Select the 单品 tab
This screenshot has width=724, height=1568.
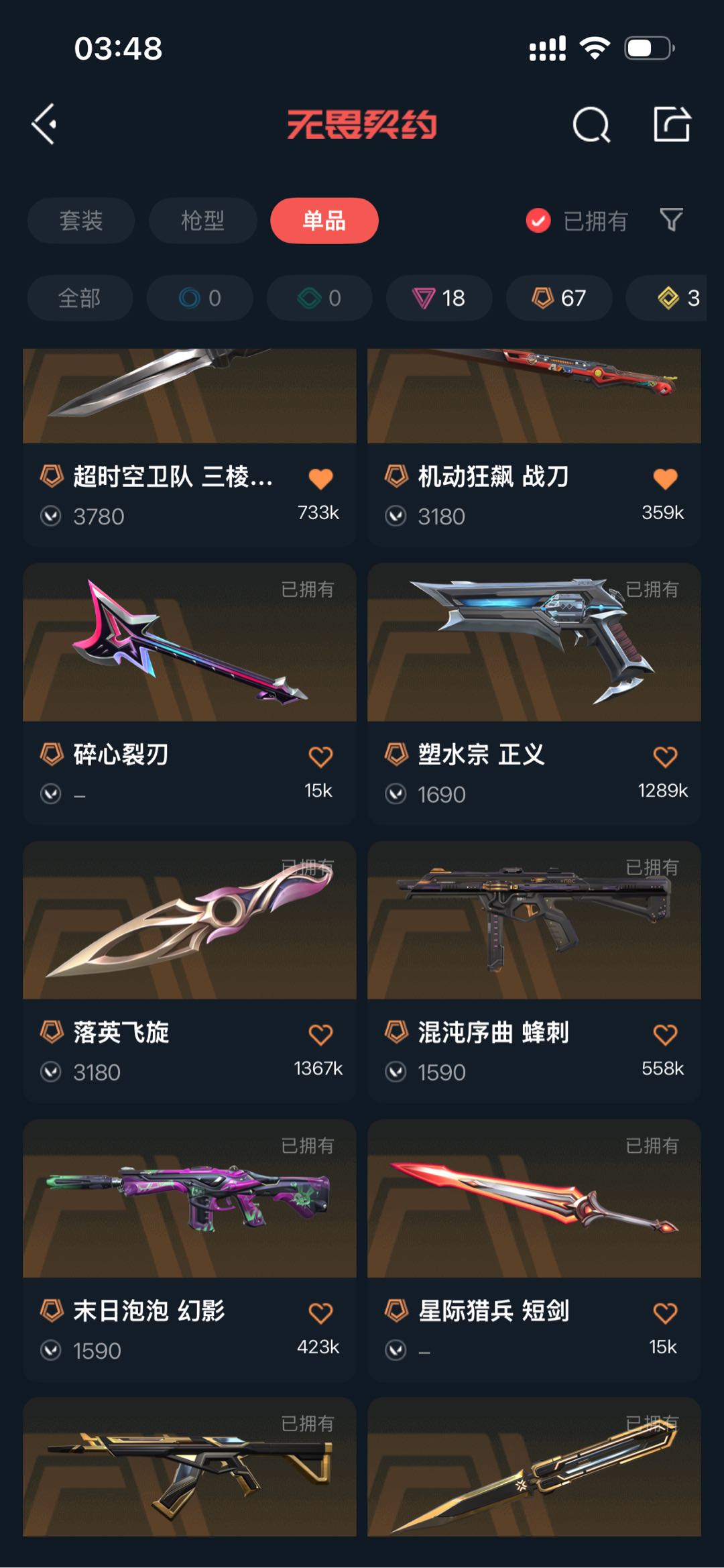click(x=324, y=221)
